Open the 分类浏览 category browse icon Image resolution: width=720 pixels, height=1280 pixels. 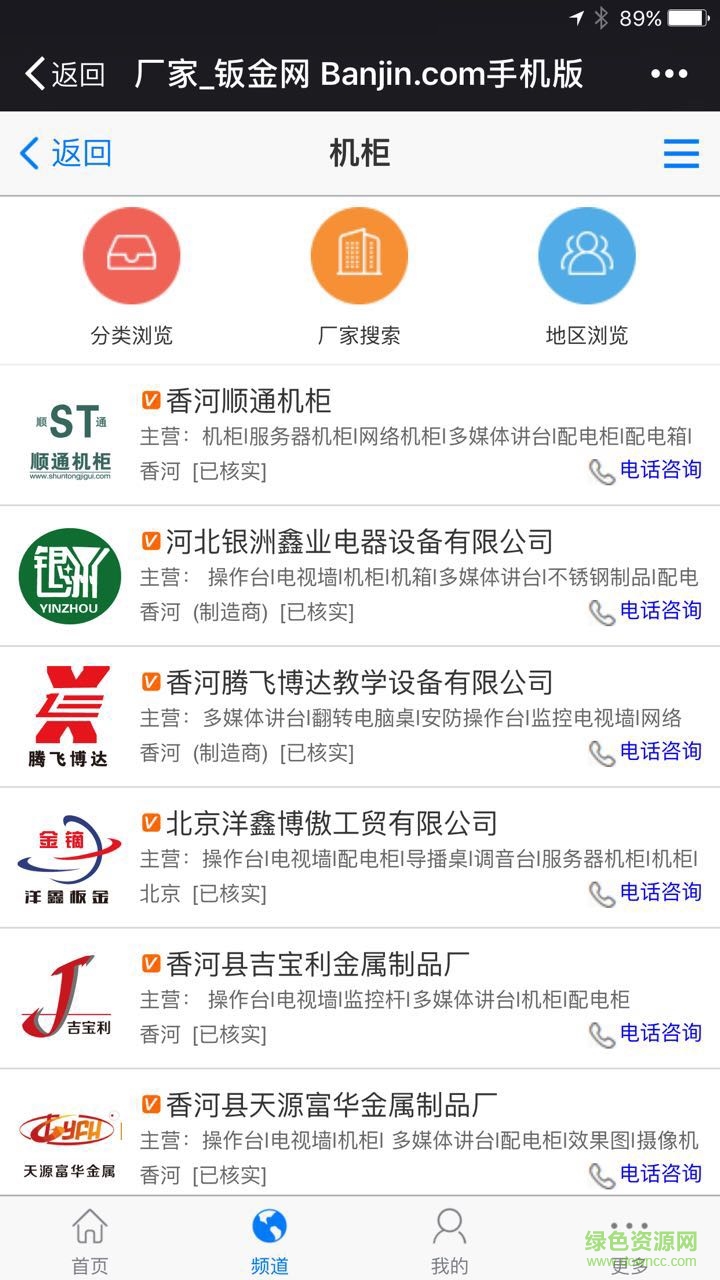pos(133,255)
